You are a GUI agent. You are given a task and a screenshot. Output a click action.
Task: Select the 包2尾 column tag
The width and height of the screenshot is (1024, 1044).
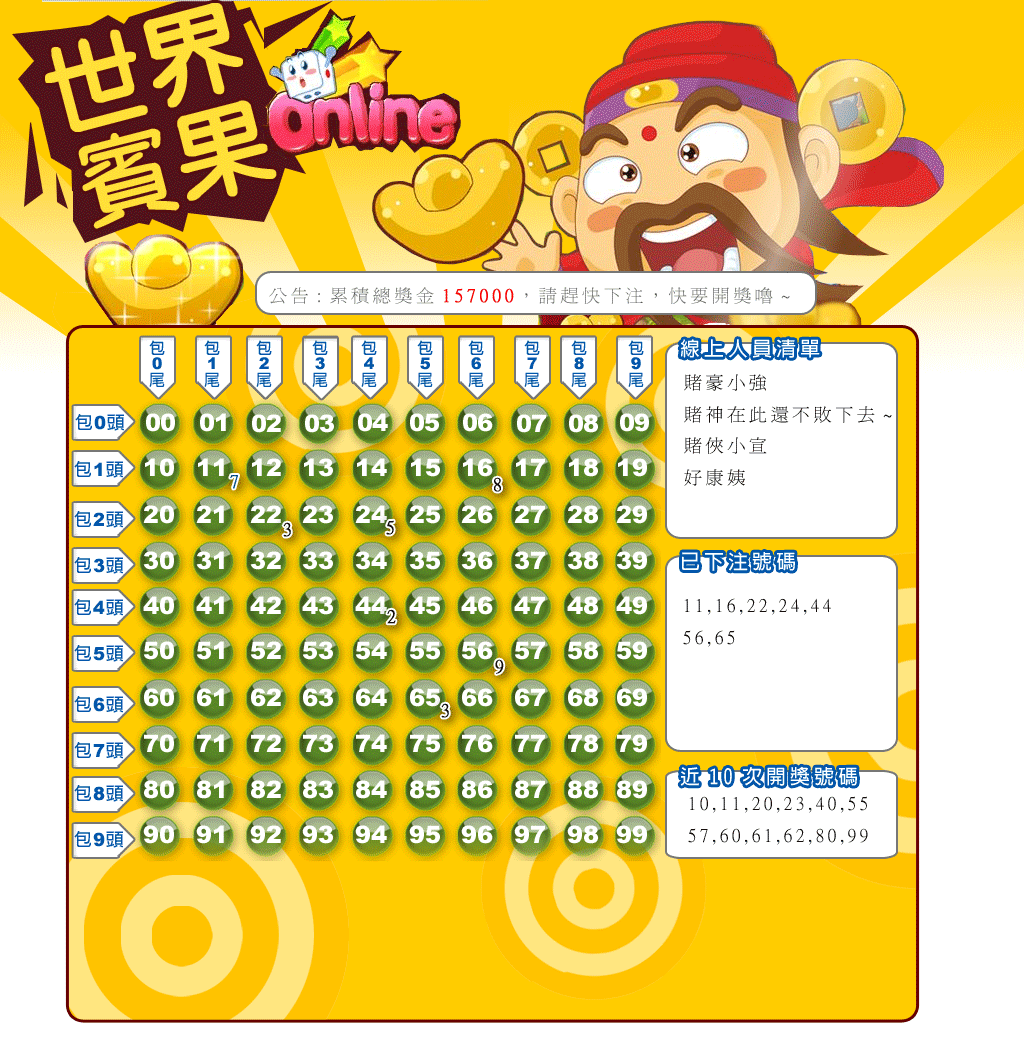click(264, 364)
